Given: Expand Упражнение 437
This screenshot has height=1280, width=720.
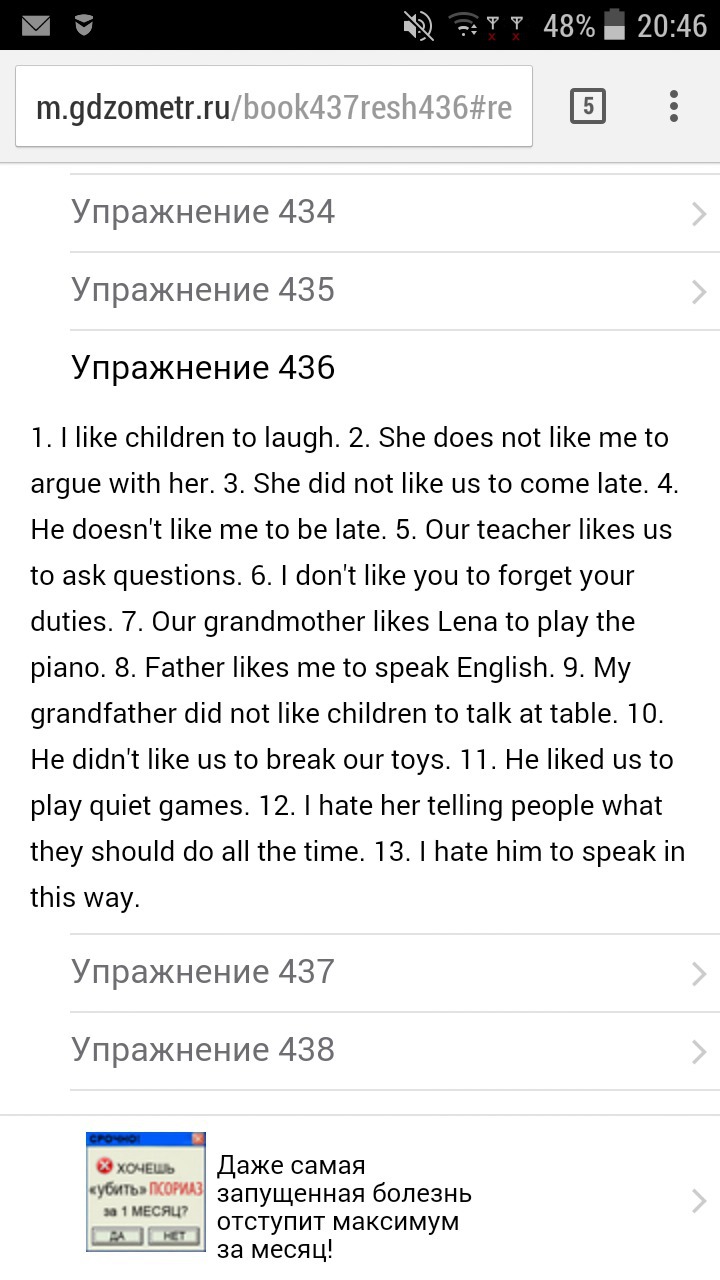Looking at the screenshot, I should [390, 972].
